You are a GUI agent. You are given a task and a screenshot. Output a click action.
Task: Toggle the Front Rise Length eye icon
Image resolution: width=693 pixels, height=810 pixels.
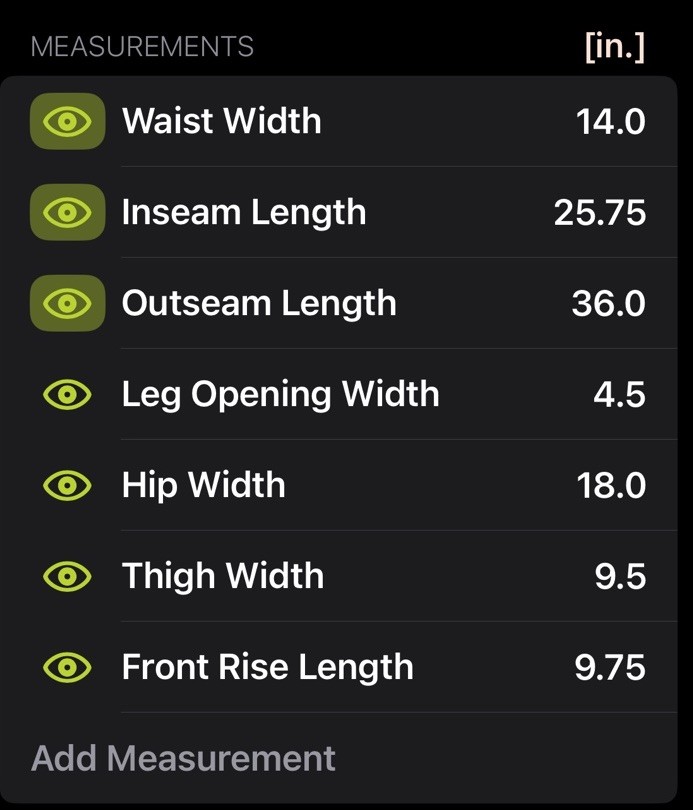pos(67,667)
